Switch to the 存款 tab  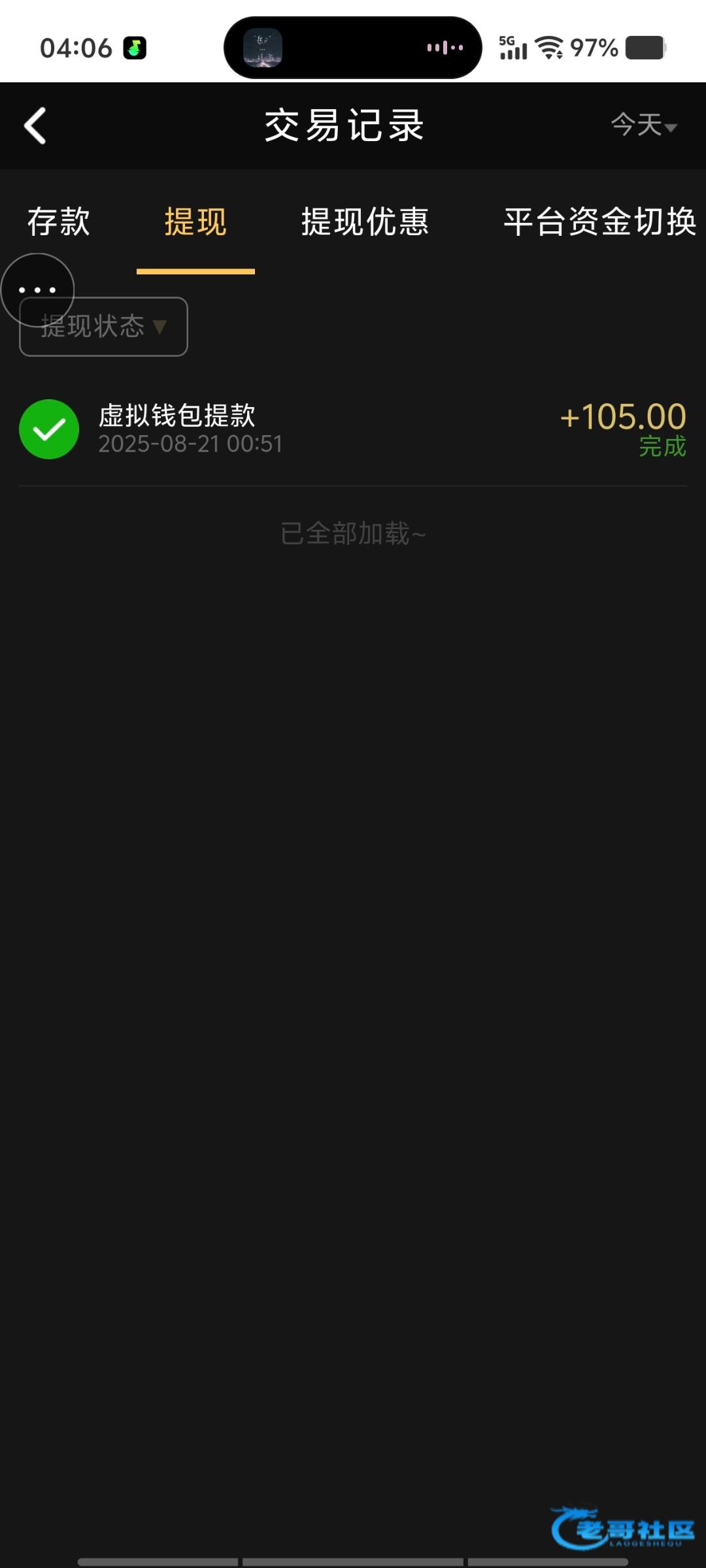coord(59,221)
